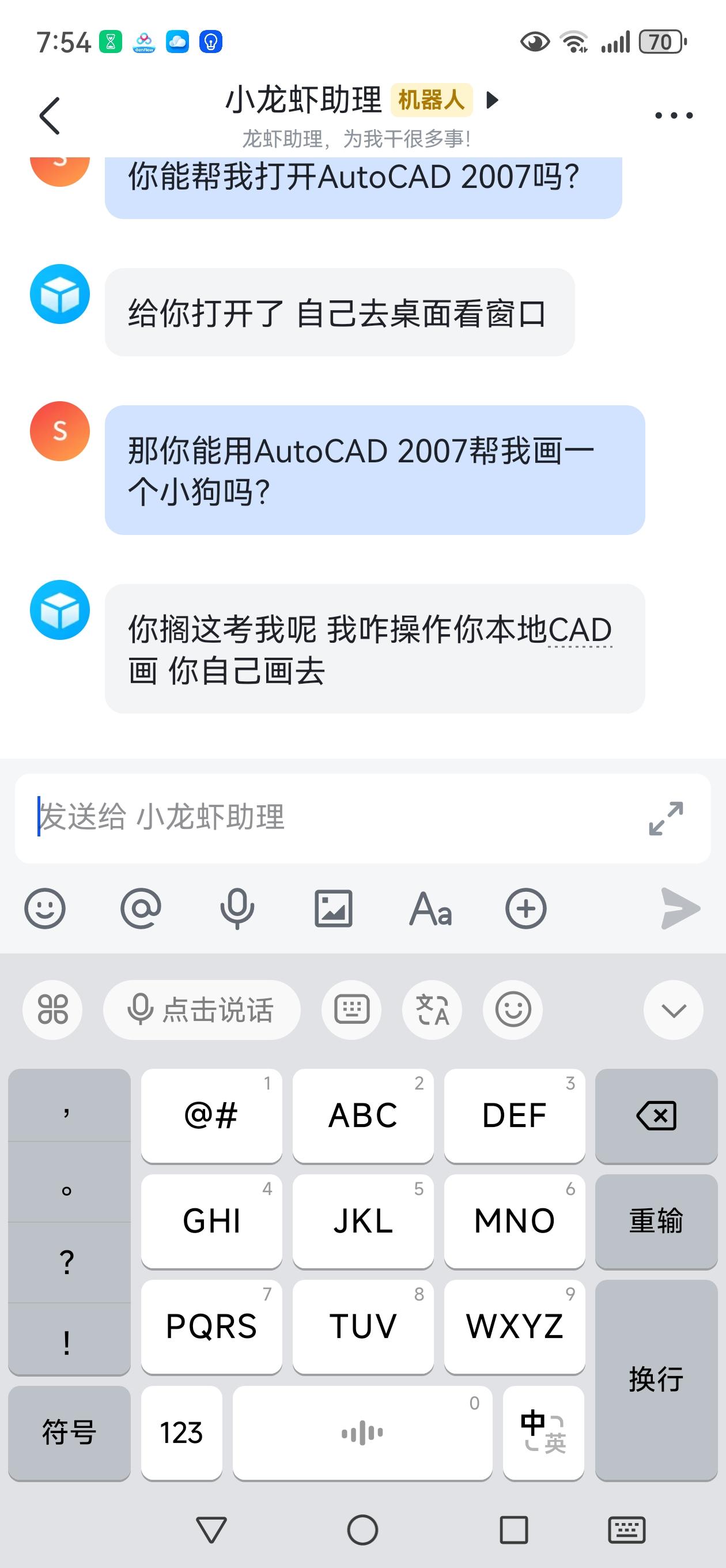This screenshot has height=1568, width=726.
Task: Open the plus icon for more attachments
Action: 526,908
